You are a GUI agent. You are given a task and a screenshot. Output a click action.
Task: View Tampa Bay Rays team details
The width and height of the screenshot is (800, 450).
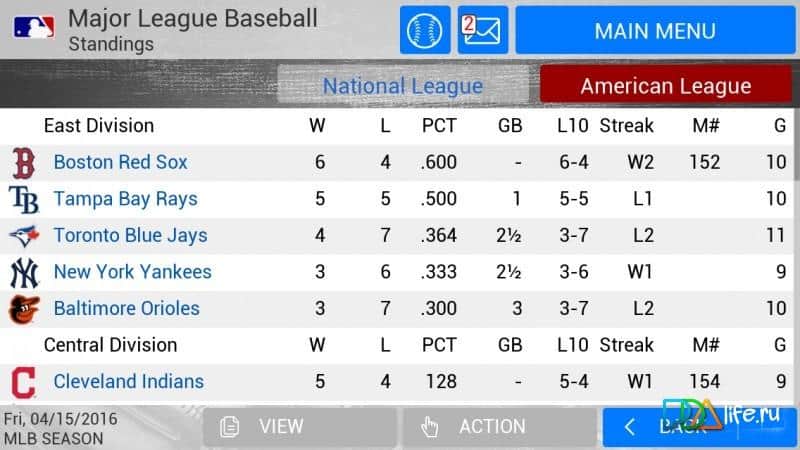pyautogui.click(x=125, y=199)
